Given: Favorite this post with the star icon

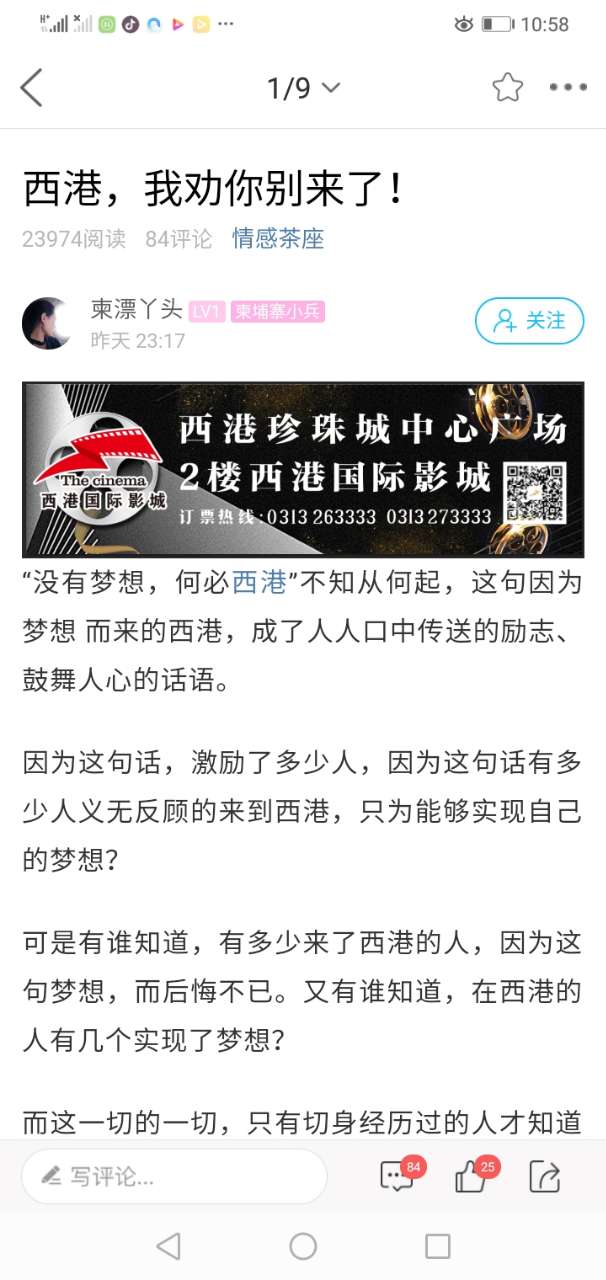Looking at the screenshot, I should (x=507, y=88).
